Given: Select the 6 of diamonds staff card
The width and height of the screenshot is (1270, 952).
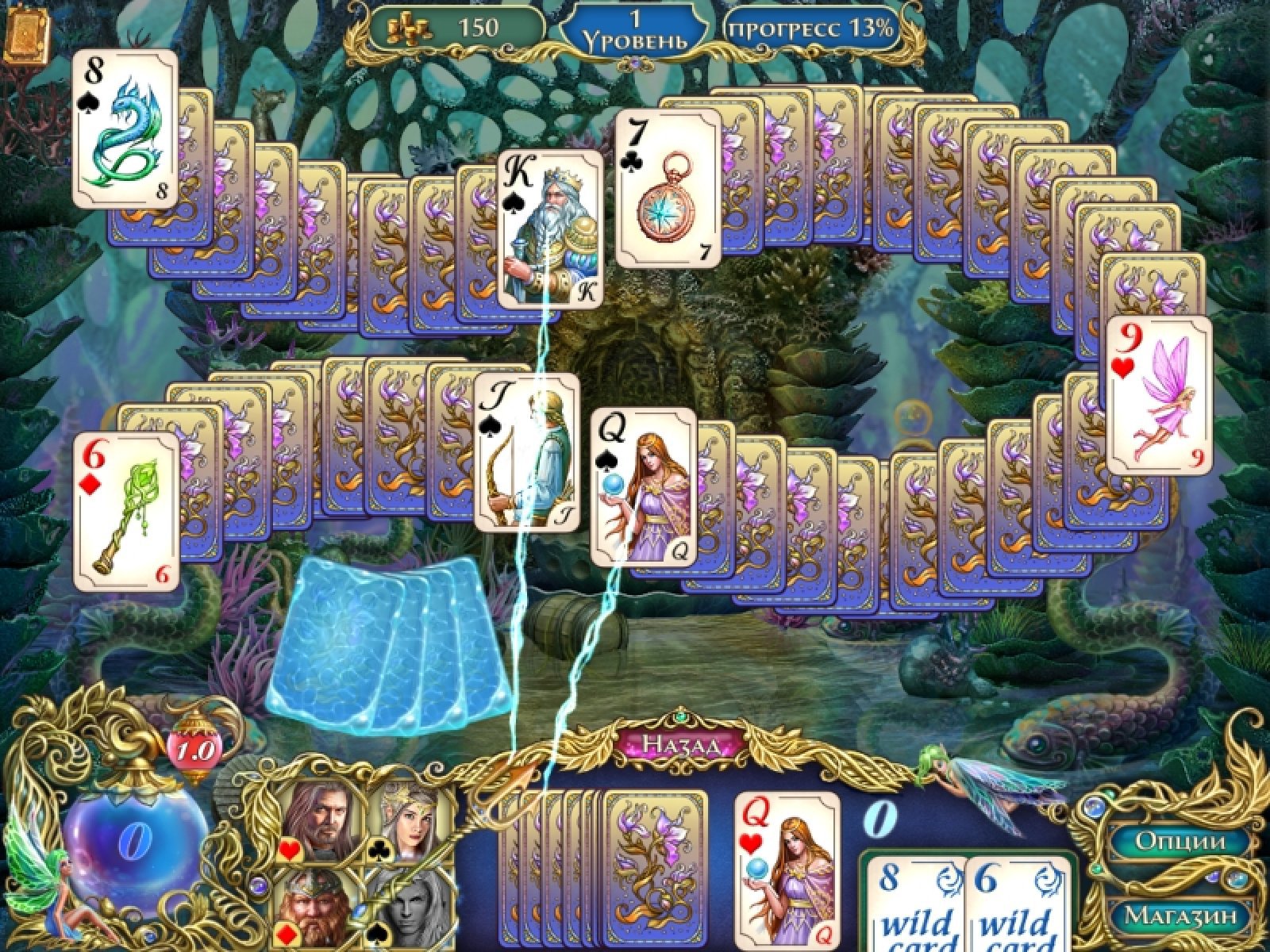Looking at the screenshot, I should pyautogui.click(x=126, y=510).
